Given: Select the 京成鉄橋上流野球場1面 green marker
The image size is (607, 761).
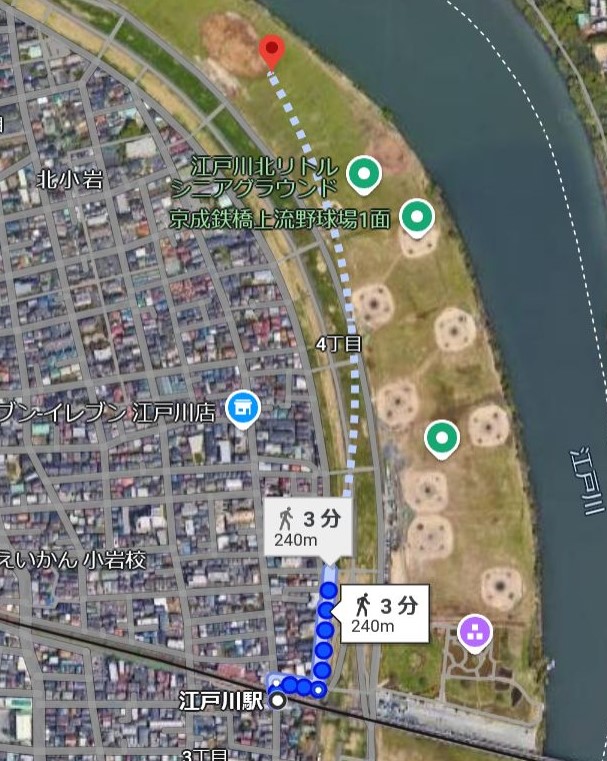Looking at the screenshot, I should [x=416, y=215].
